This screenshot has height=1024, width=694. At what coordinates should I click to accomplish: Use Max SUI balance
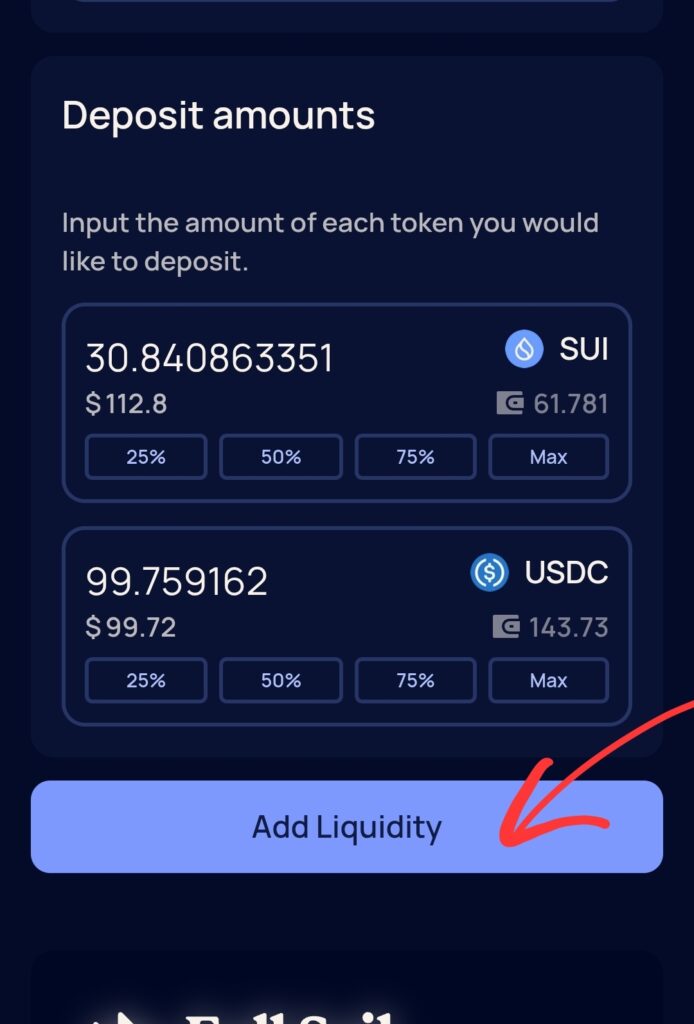[548, 457]
